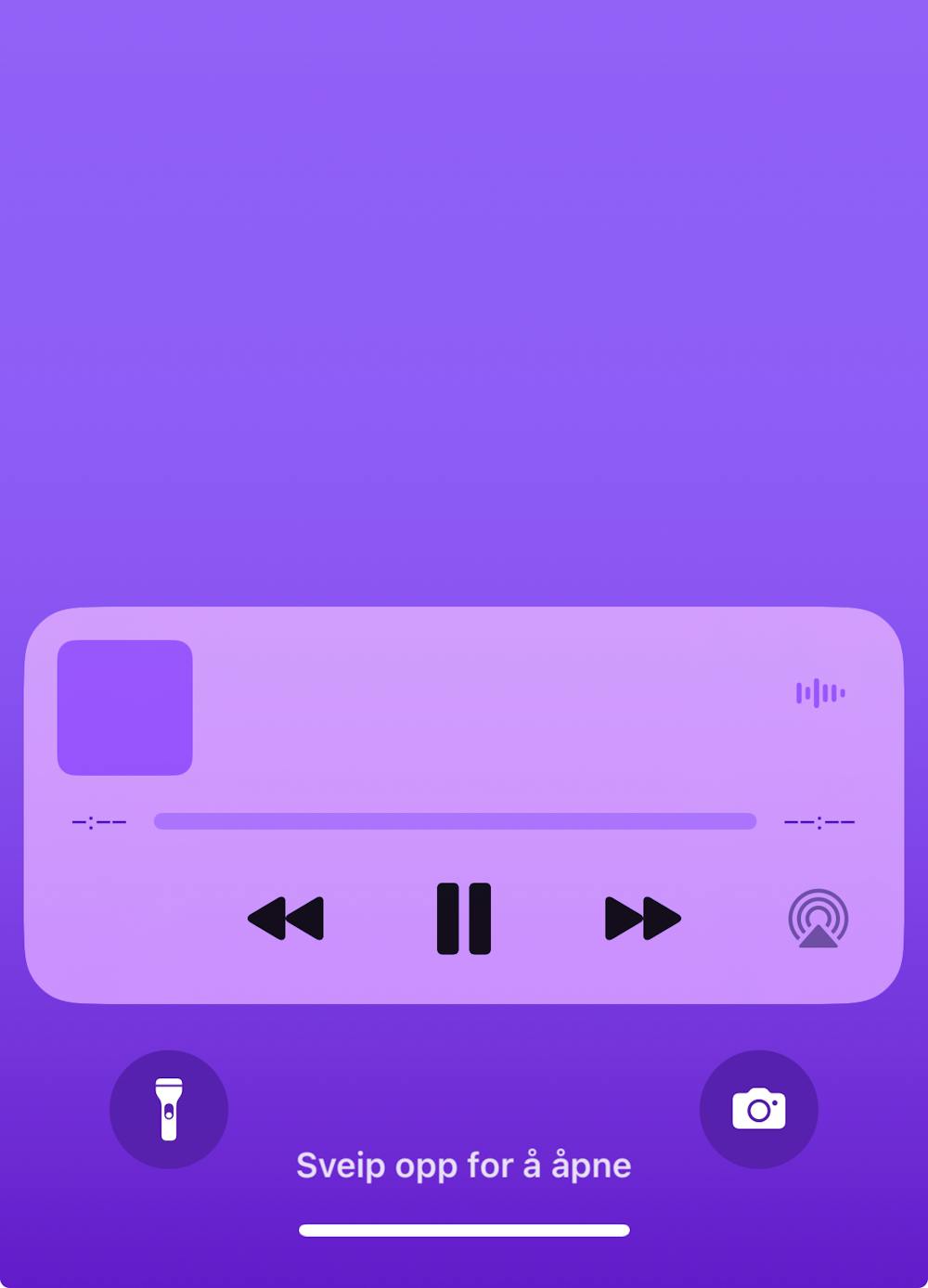Tap the animated audio waveform indicator
The width and height of the screenshot is (928, 1288).
pos(820,691)
